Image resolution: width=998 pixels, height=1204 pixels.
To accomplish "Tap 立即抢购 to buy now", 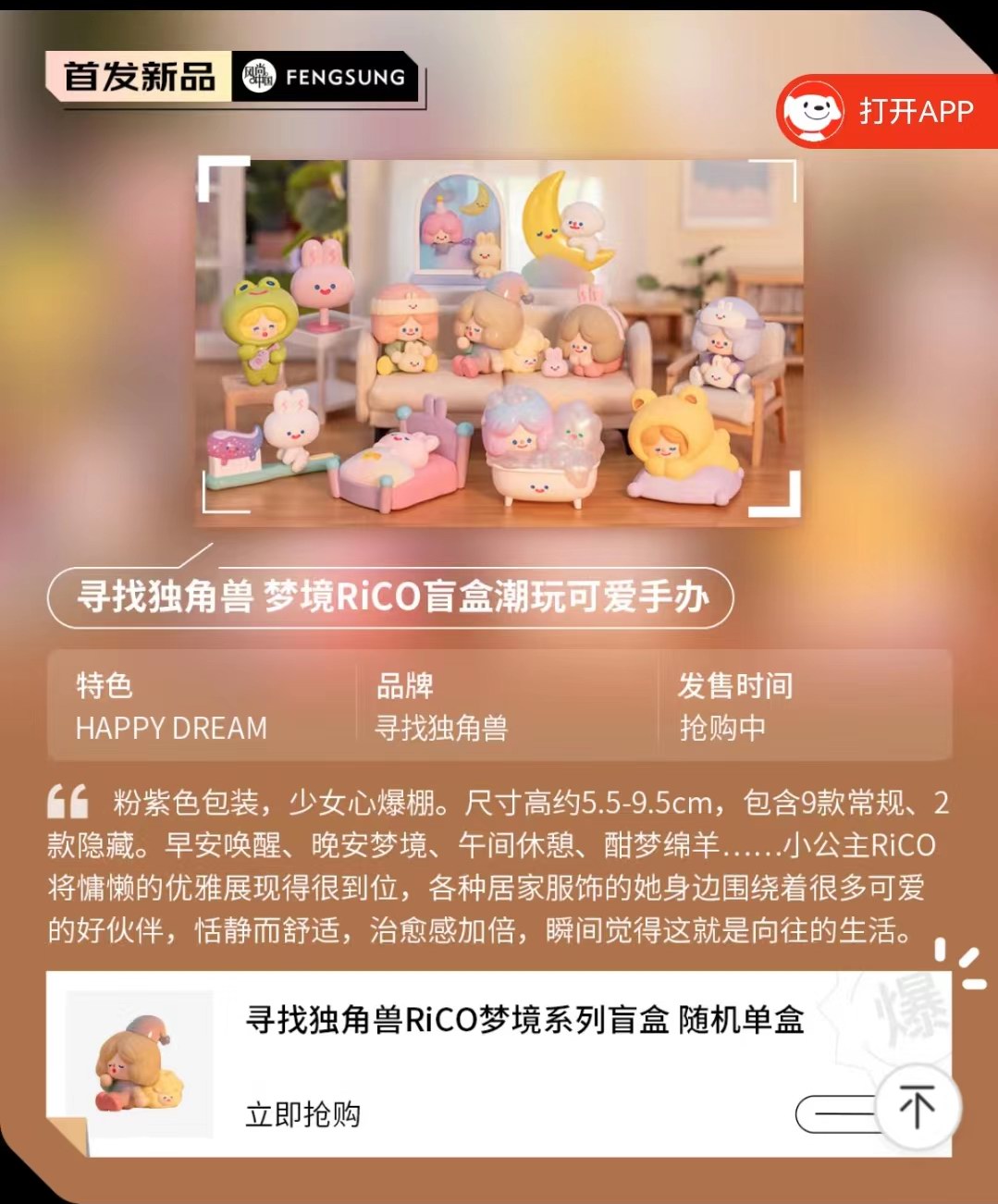I will tap(302, 1114).
